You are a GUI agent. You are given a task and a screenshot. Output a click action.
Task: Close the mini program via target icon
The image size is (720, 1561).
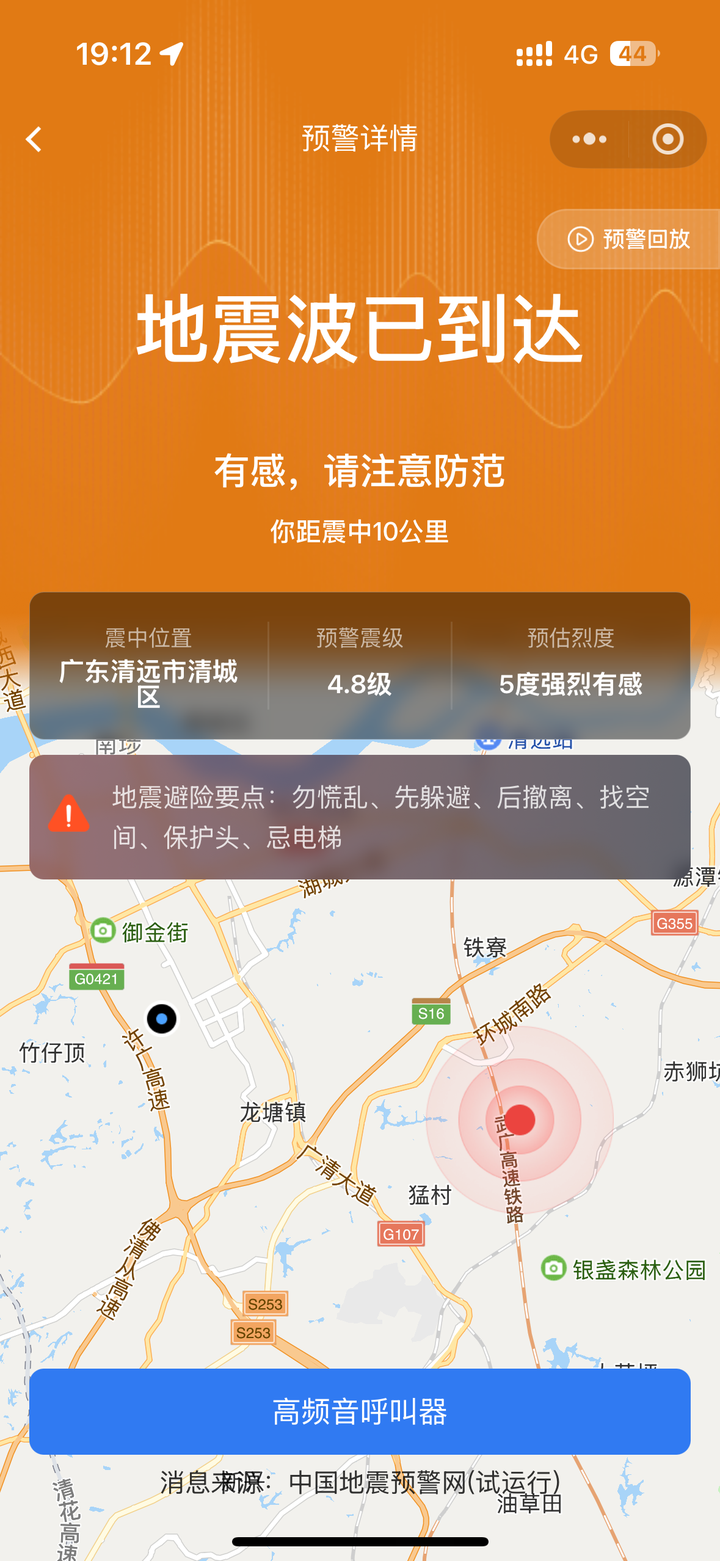[x=667, y=139]
